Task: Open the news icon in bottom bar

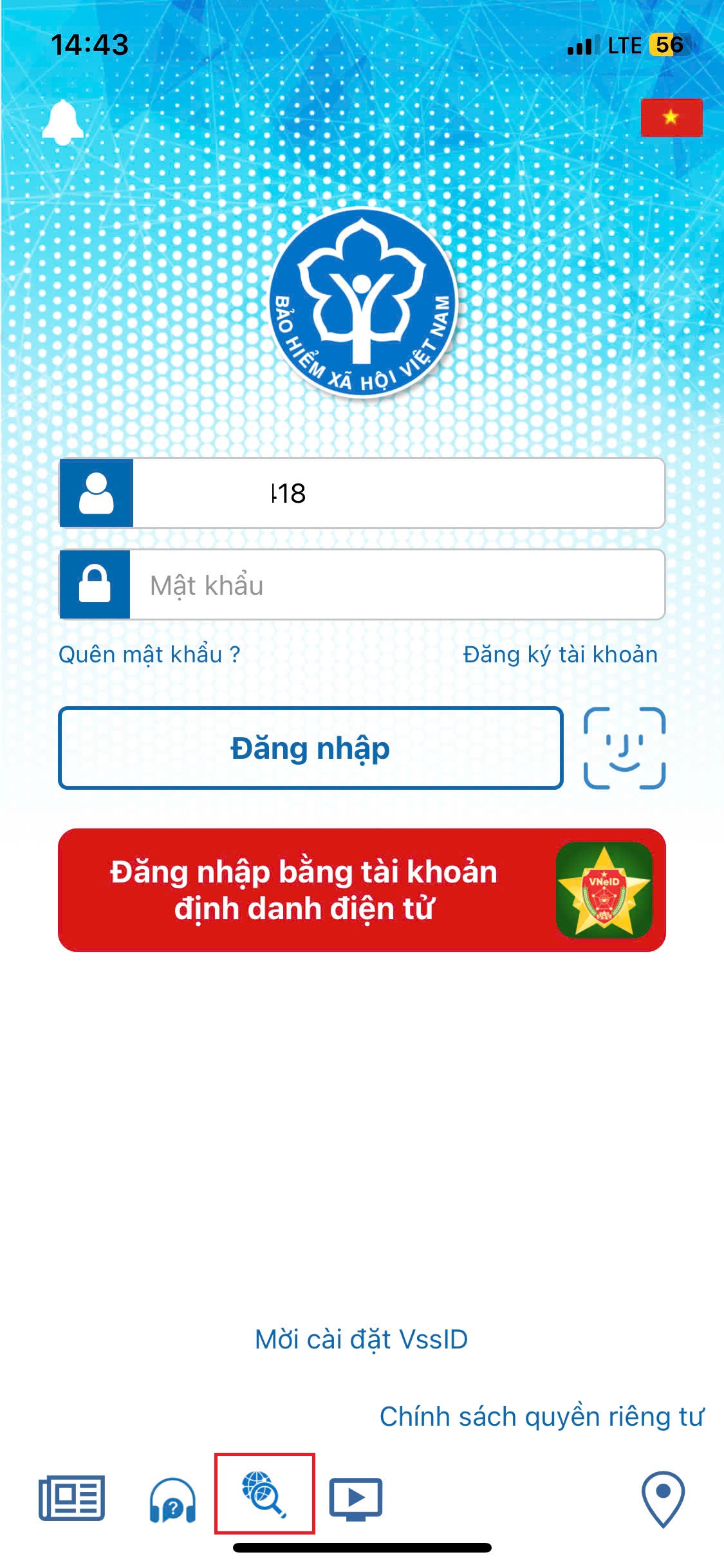Action: pos(71,1498)
